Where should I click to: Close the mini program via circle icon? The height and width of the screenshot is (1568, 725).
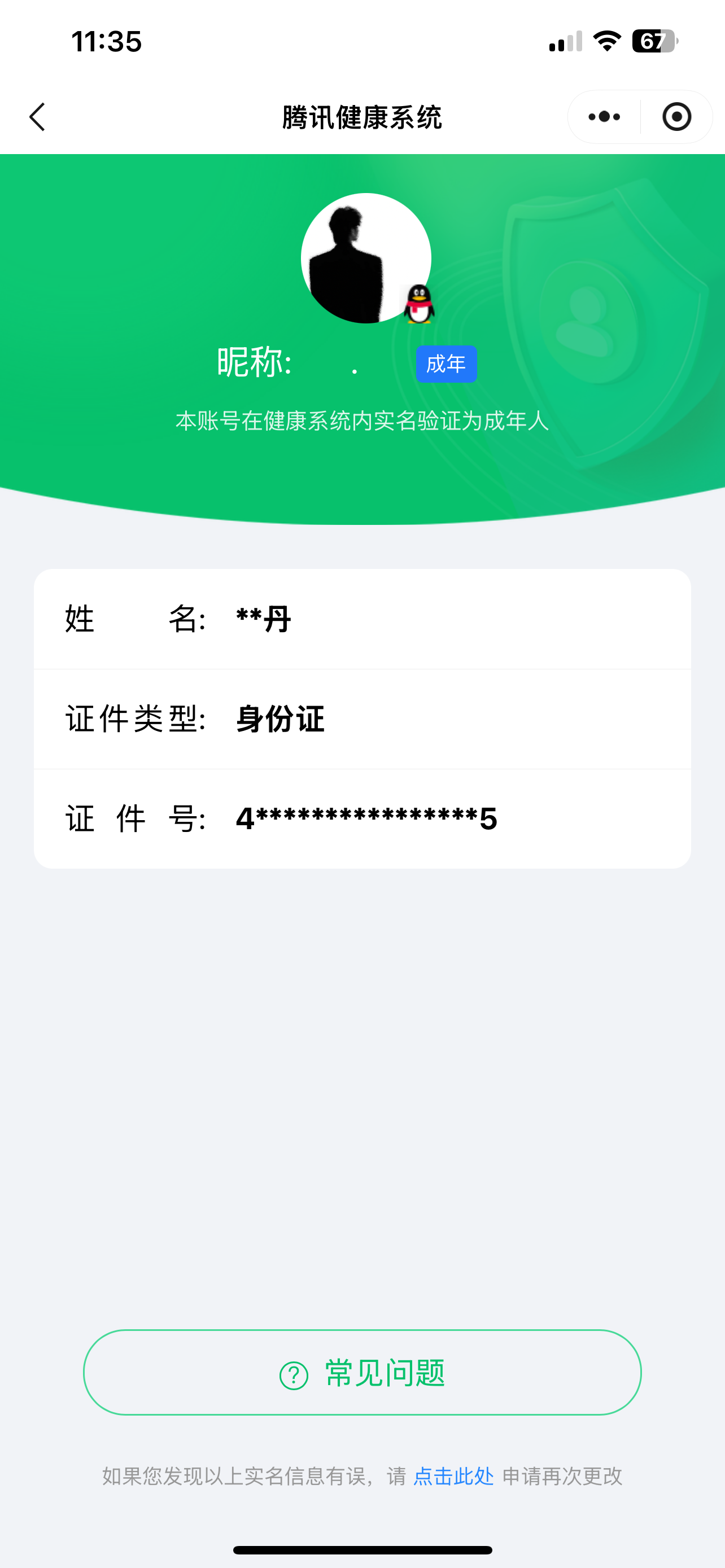click(676, 117)
